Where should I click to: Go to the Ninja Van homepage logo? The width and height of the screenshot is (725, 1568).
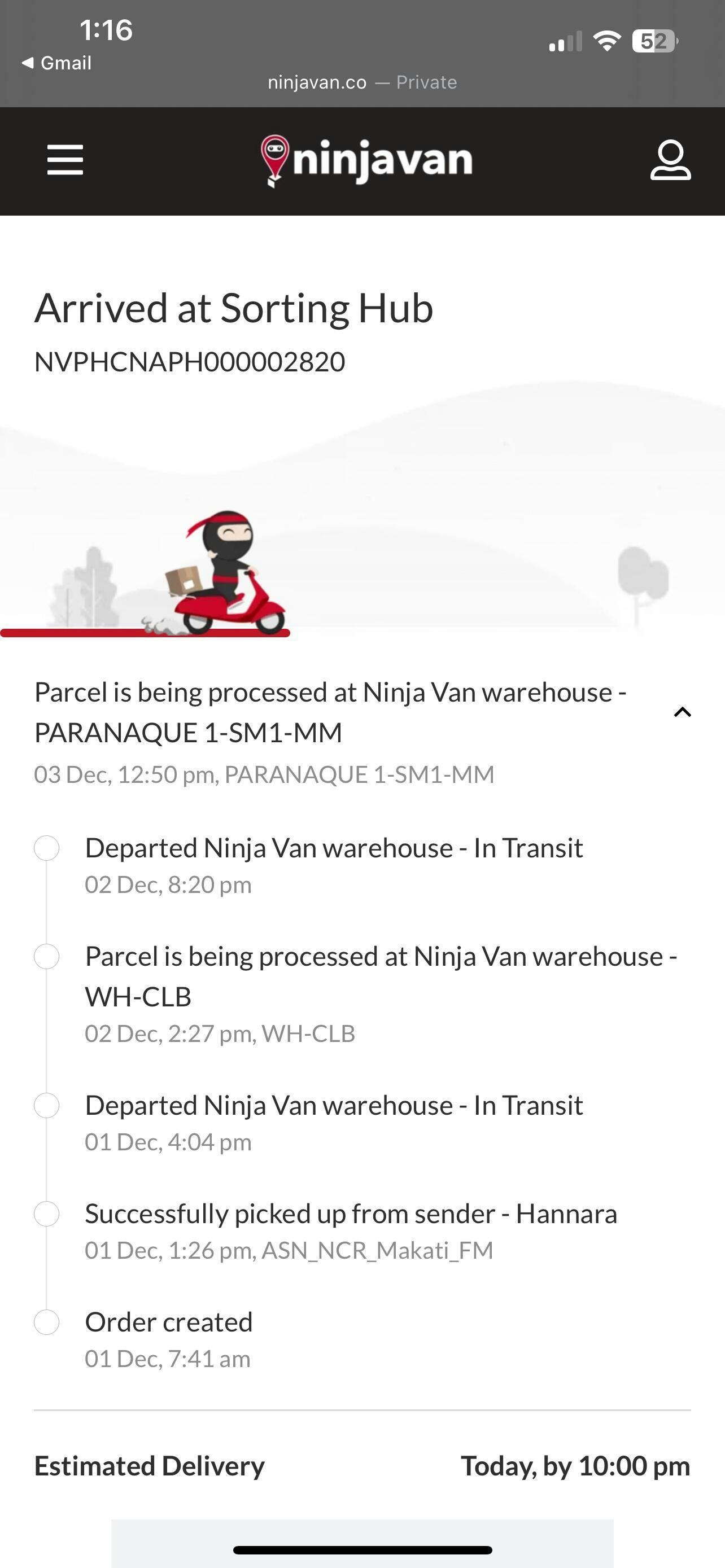pos(366,161)
